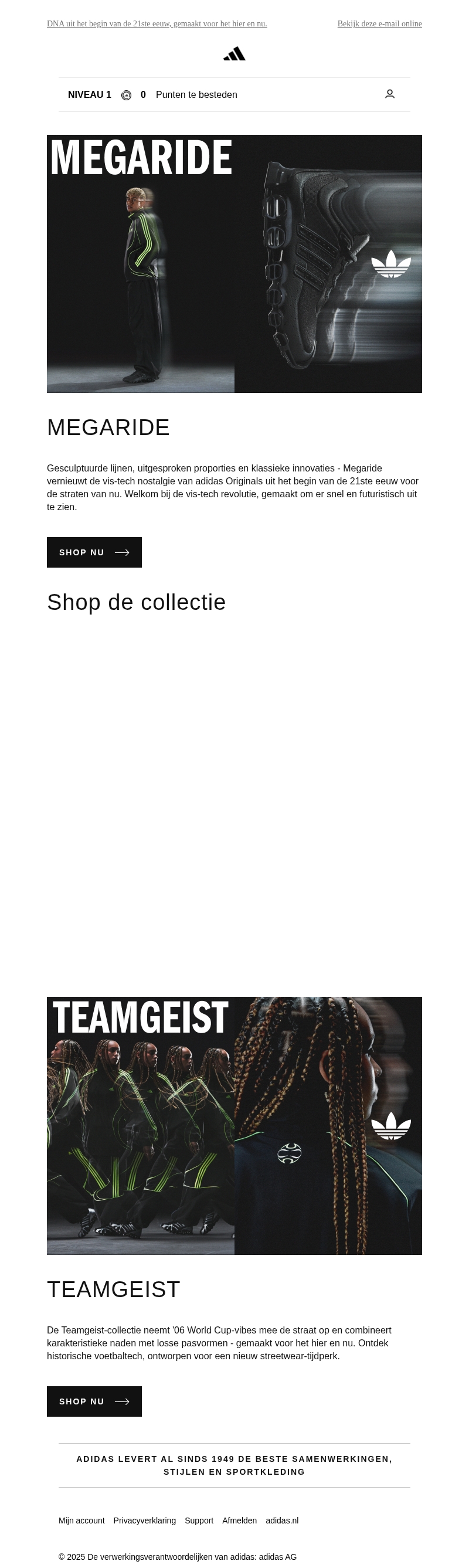Screen dimensions: 469x1568
Task: Open 'Bekijk deze e-mail online' link
Action: point(379,23)
